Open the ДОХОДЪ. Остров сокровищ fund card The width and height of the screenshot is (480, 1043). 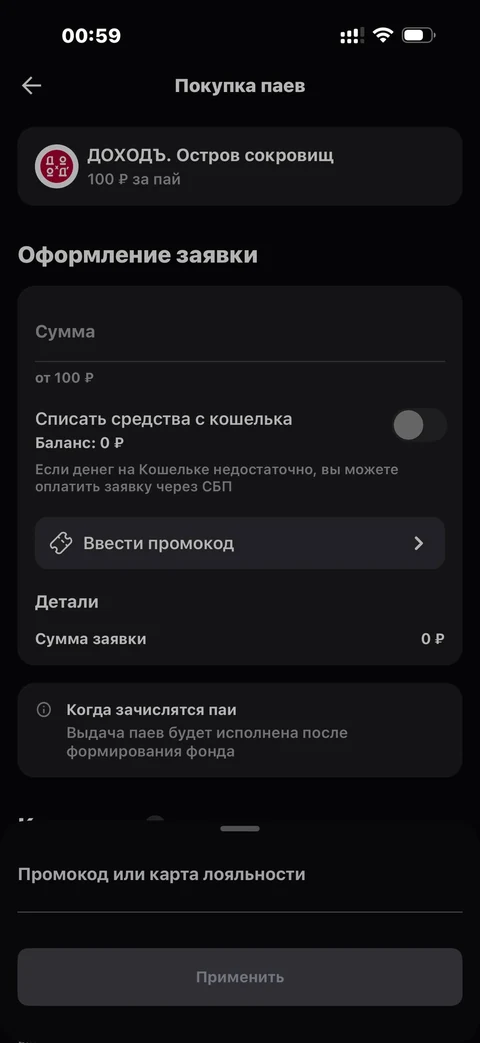[x=239, y=166]
